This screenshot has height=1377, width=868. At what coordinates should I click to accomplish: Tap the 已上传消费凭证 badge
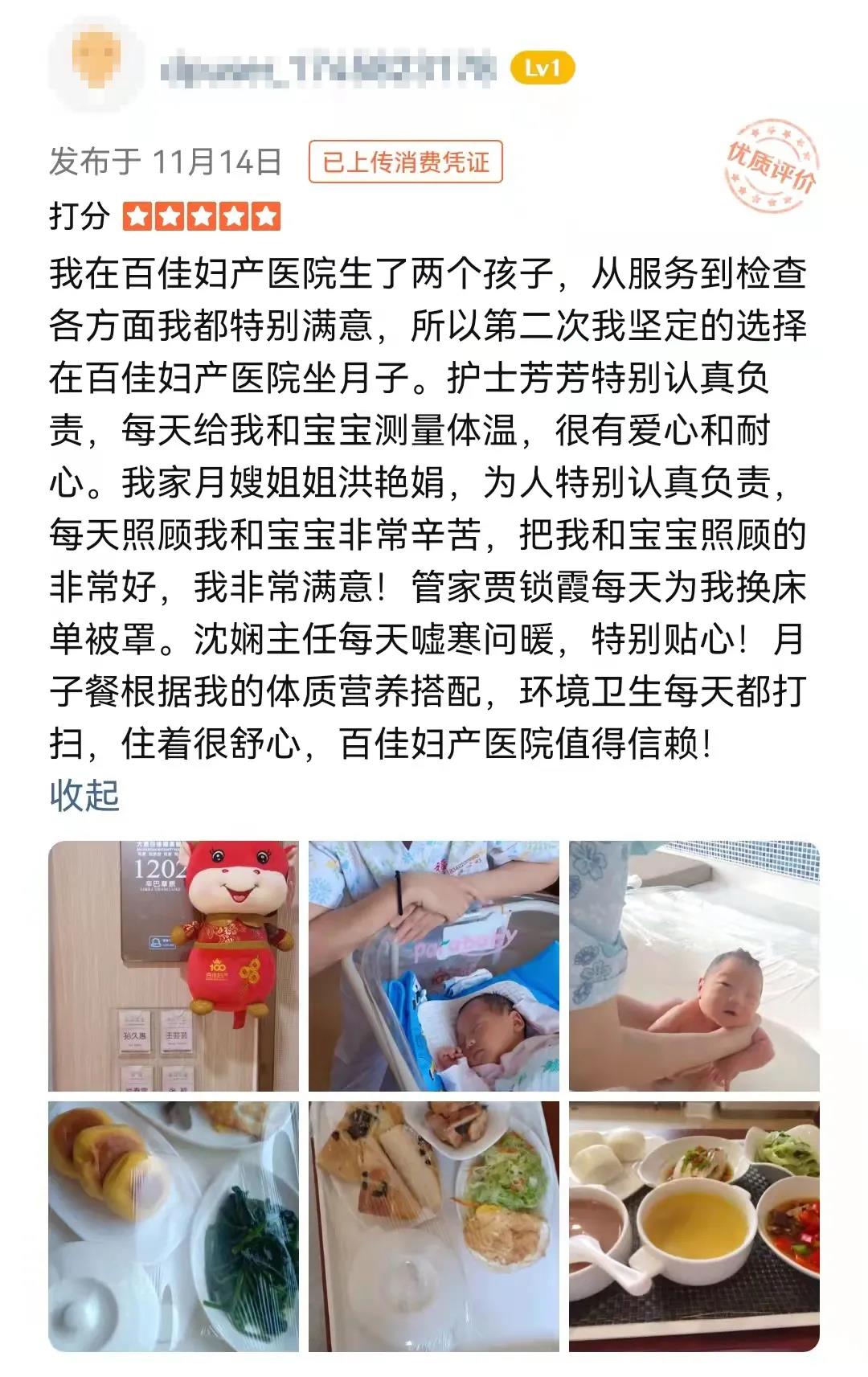coord(405,162)
